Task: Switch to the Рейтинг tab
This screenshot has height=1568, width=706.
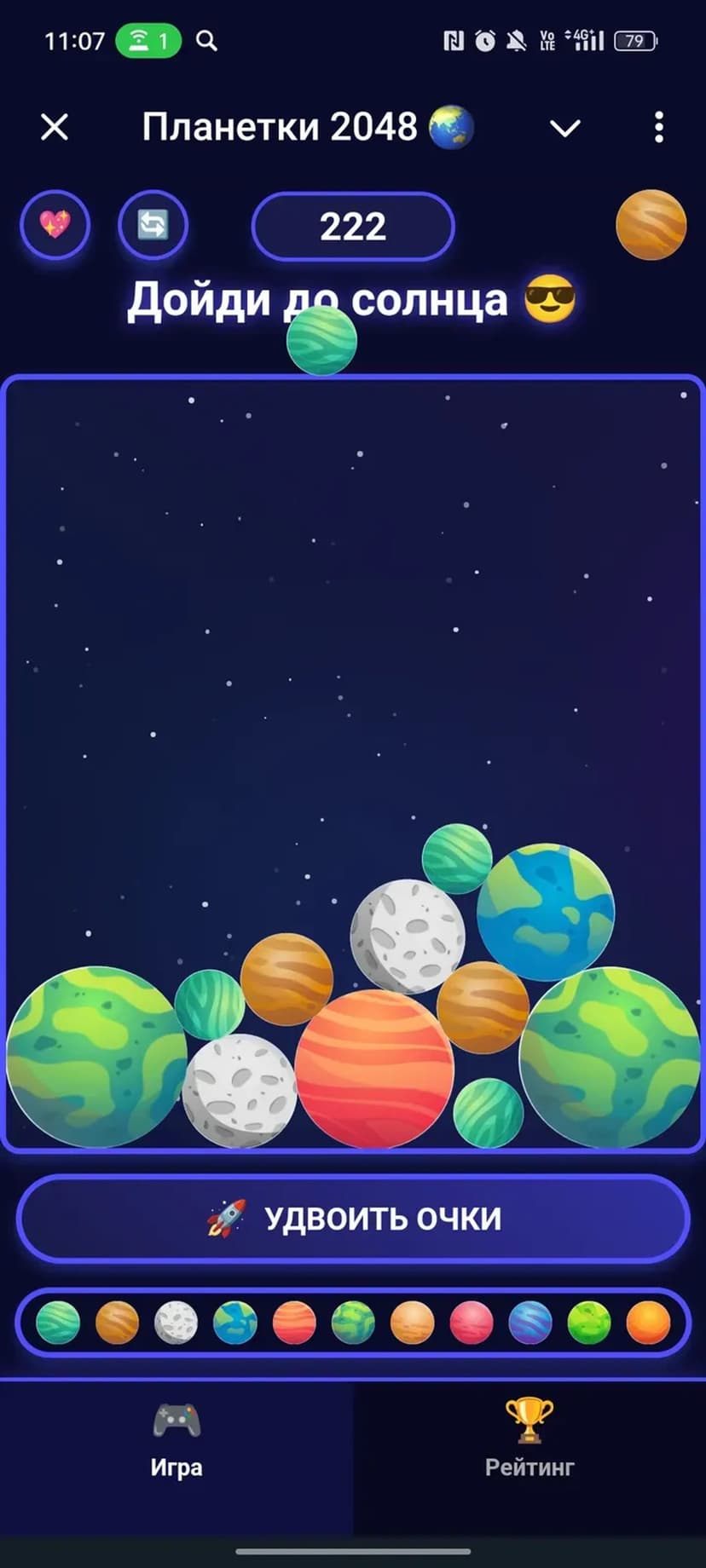Action: point(529,1442)
